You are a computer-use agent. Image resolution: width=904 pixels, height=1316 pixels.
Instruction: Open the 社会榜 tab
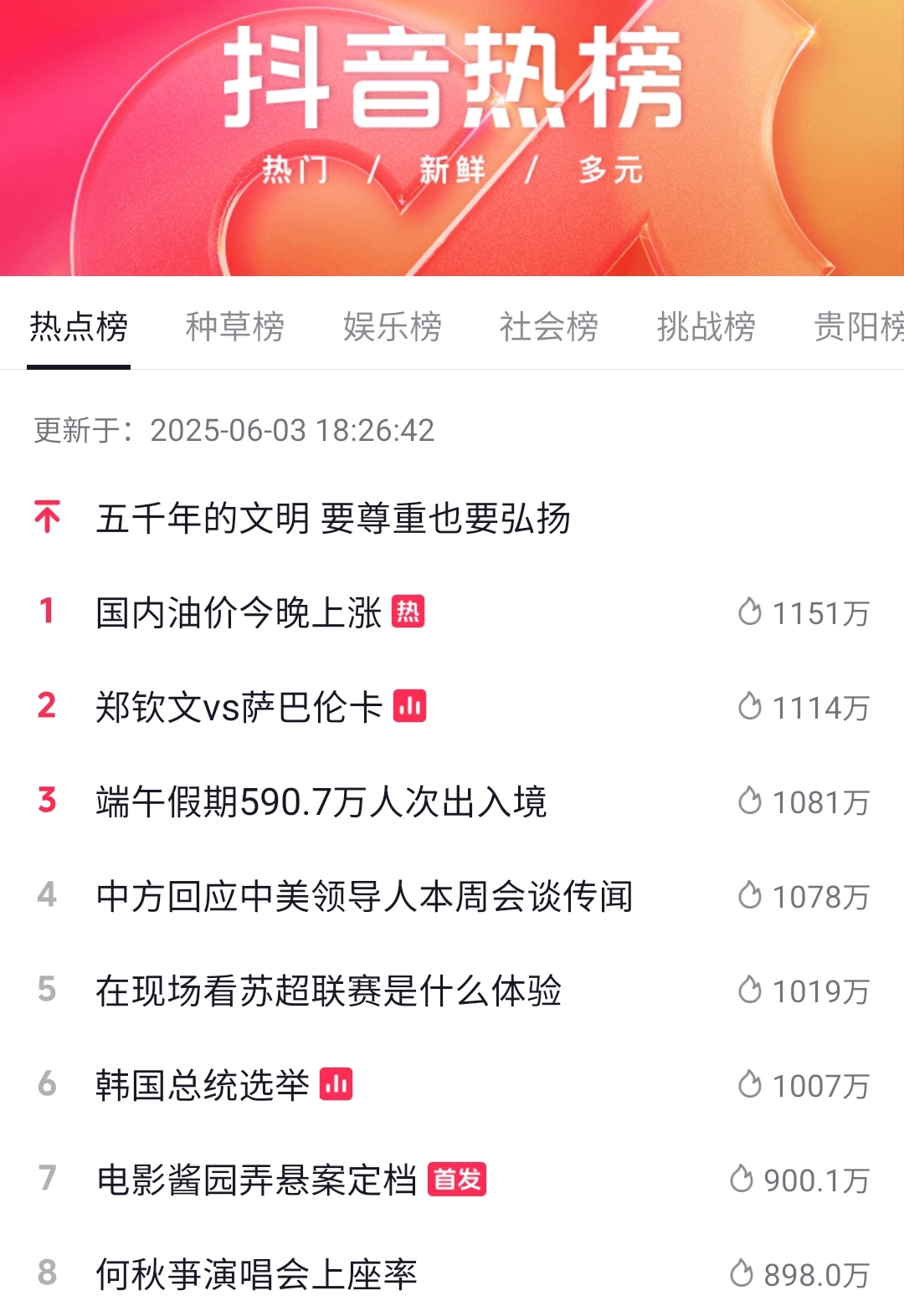click(x=548, y=326)
